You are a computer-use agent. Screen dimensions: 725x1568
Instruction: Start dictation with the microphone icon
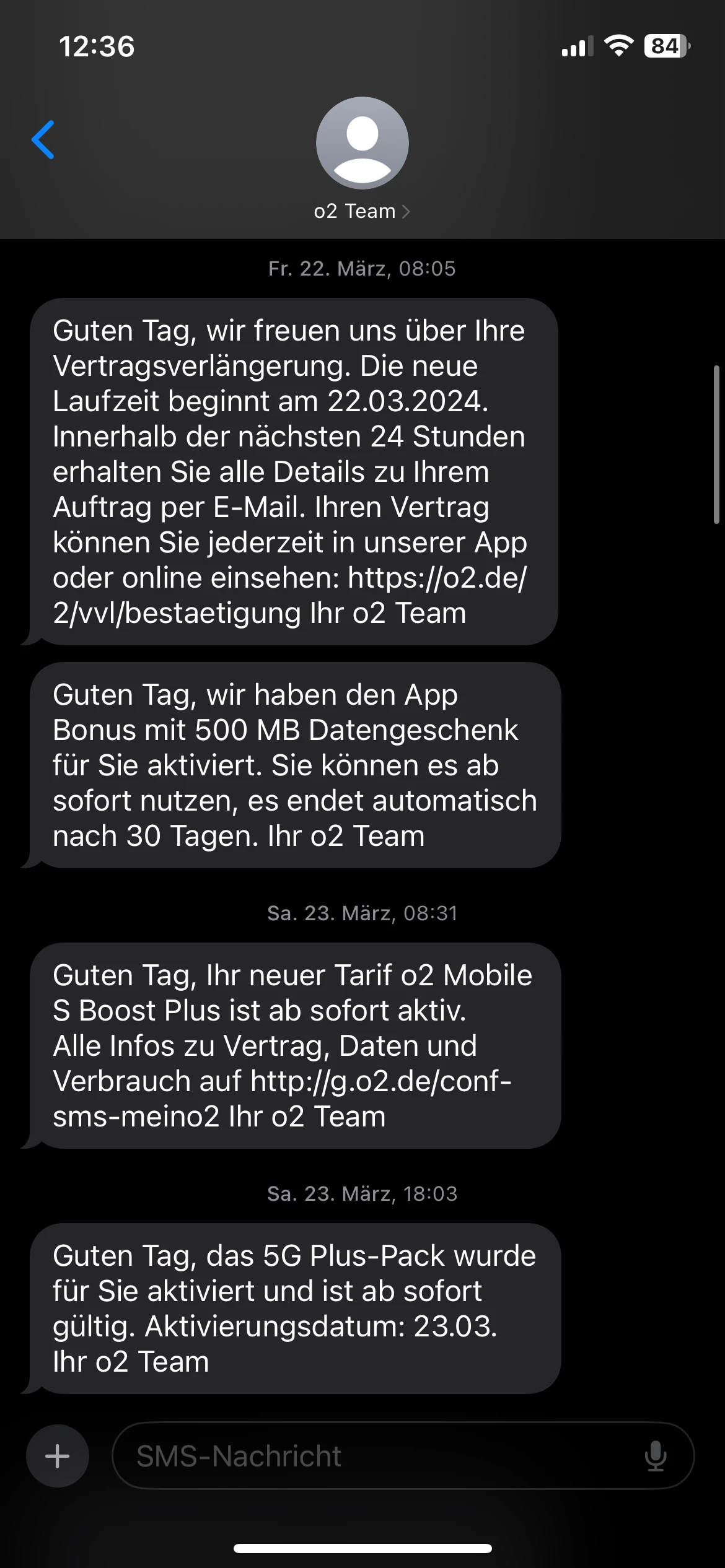pyautogui.click(x=655, y=1456)
